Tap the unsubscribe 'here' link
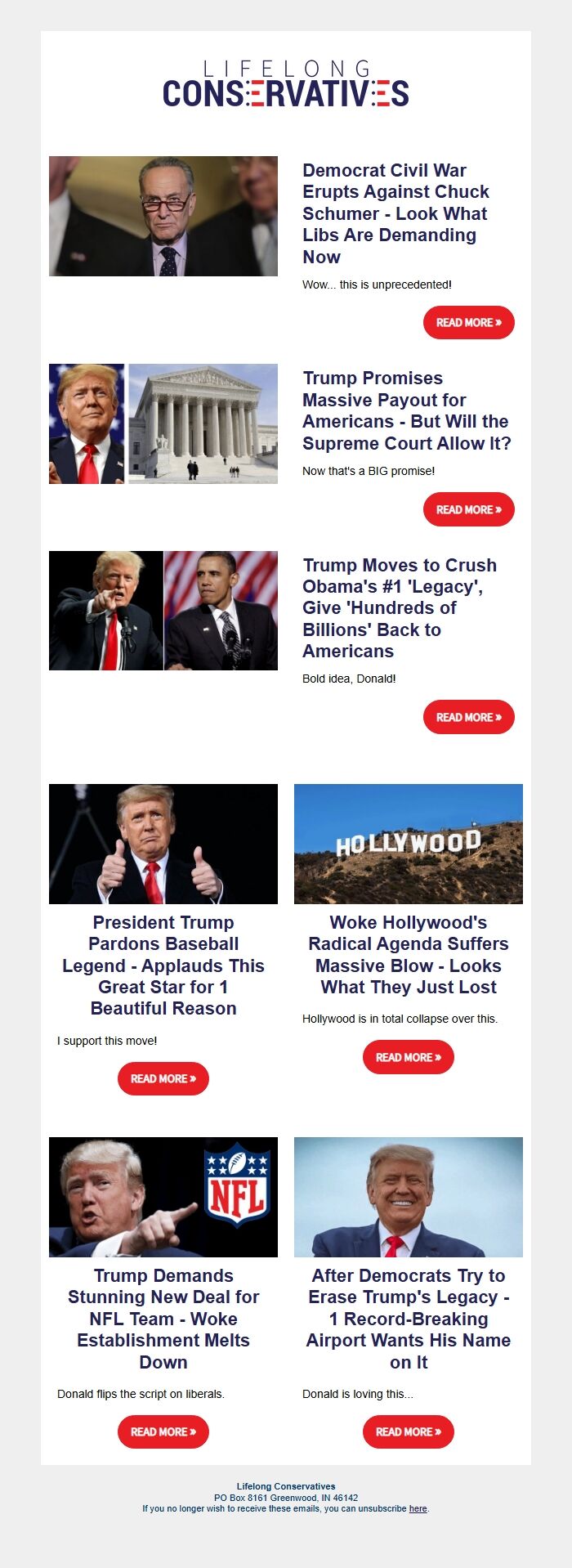This screenshot has height=1568, width=572. [x=418, y=1508]
